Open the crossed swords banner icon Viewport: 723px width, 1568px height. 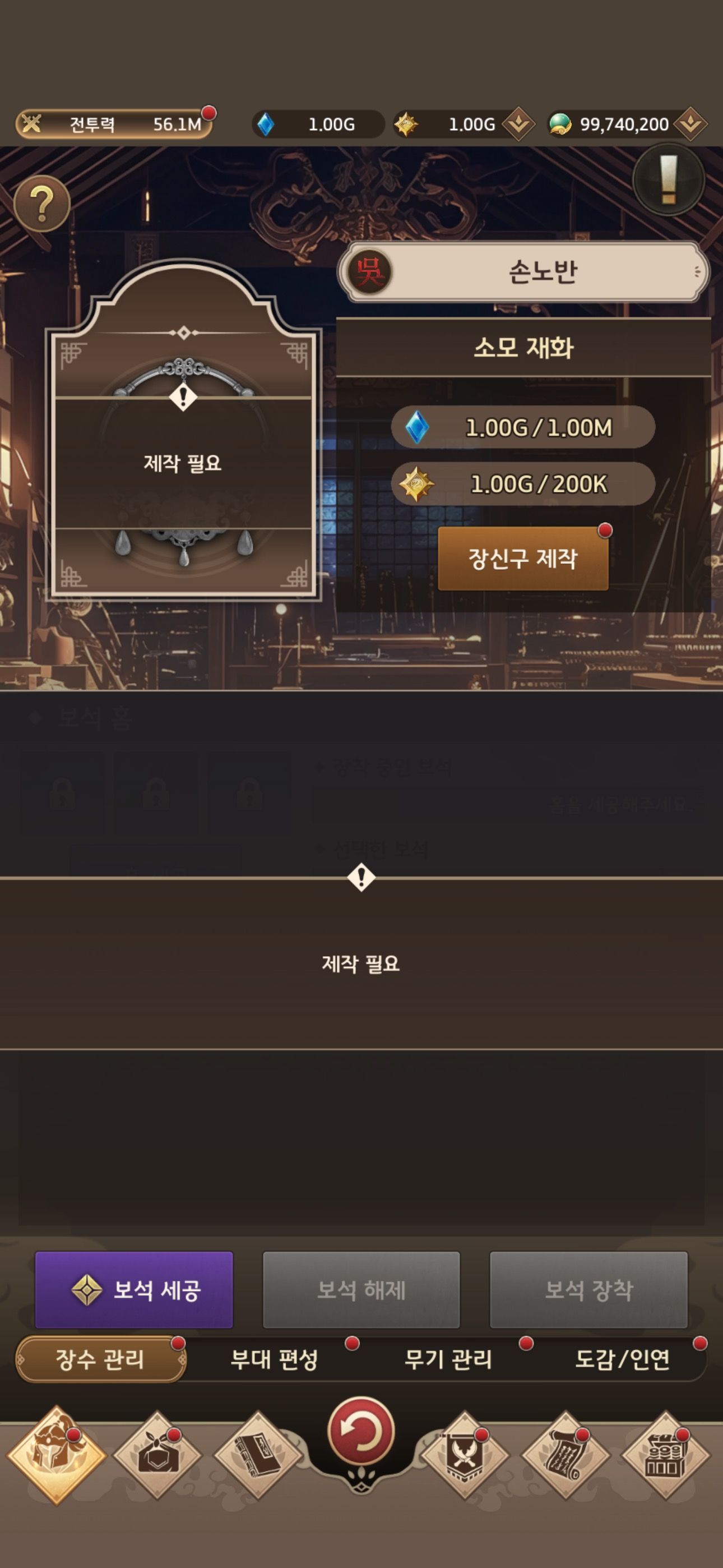(x=465, y=1455)
